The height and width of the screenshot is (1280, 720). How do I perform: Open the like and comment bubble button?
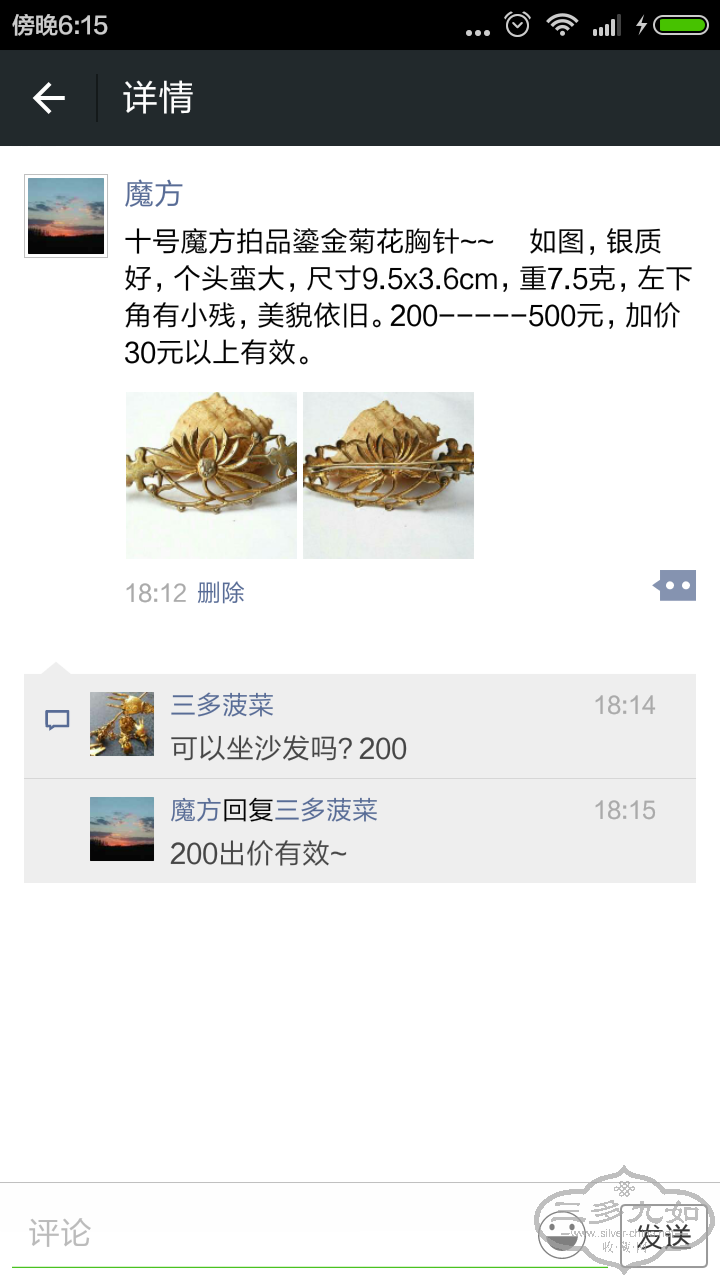[x=676, y=585]
